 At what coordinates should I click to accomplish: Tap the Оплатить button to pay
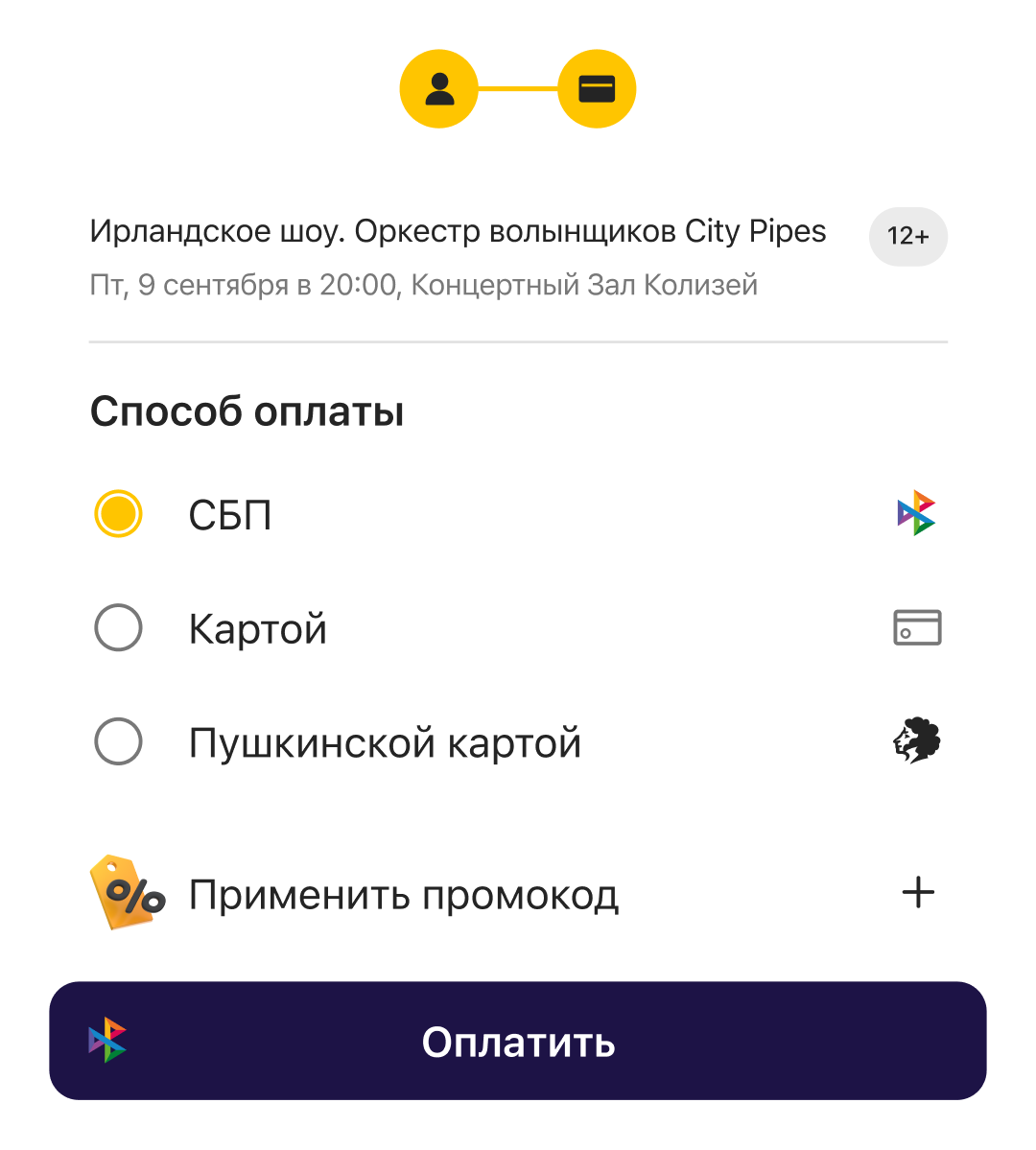[518, 1041]
